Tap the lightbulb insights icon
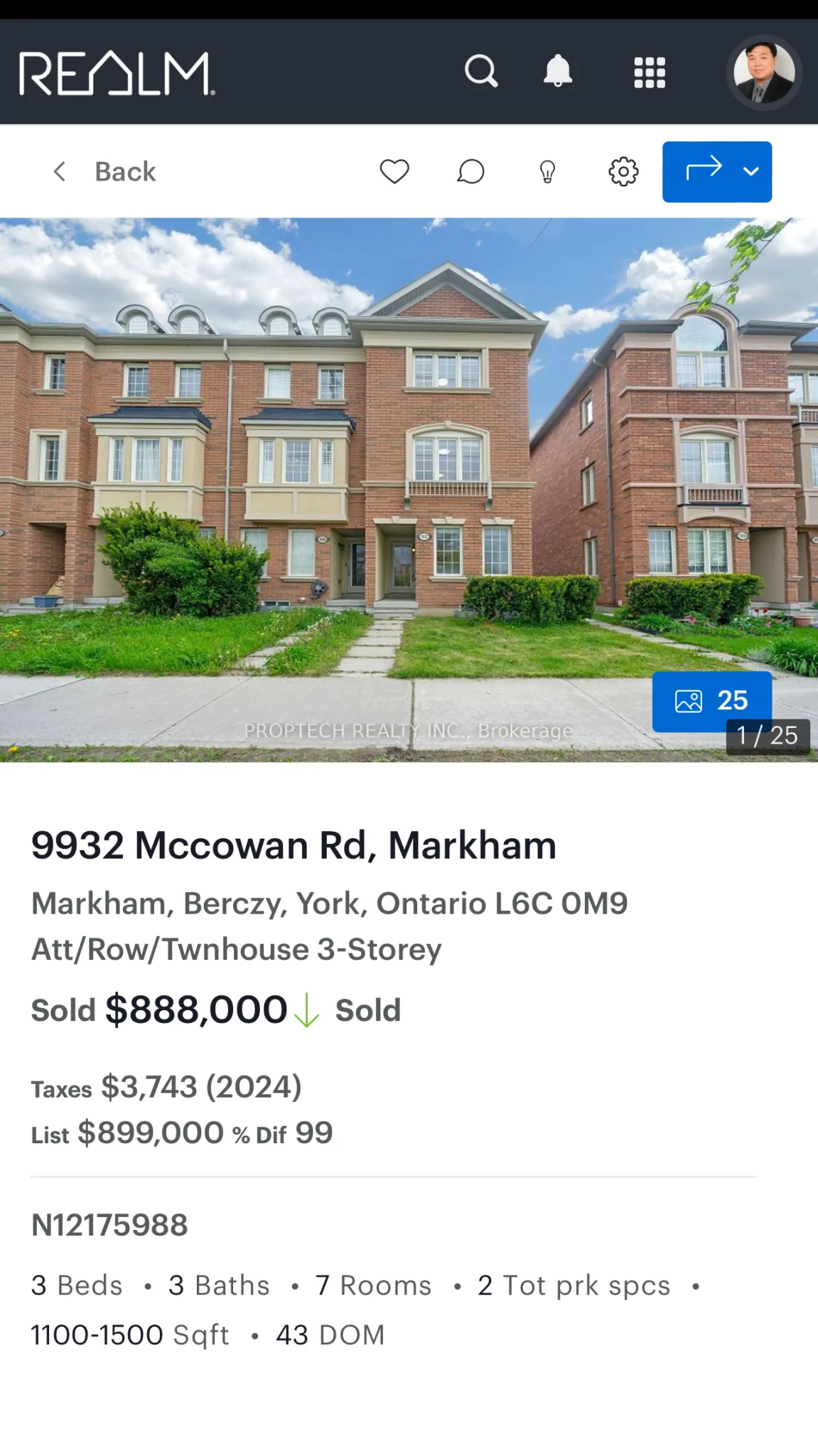This screenshot has height=1456, width=818. click(x=547, y=171)
